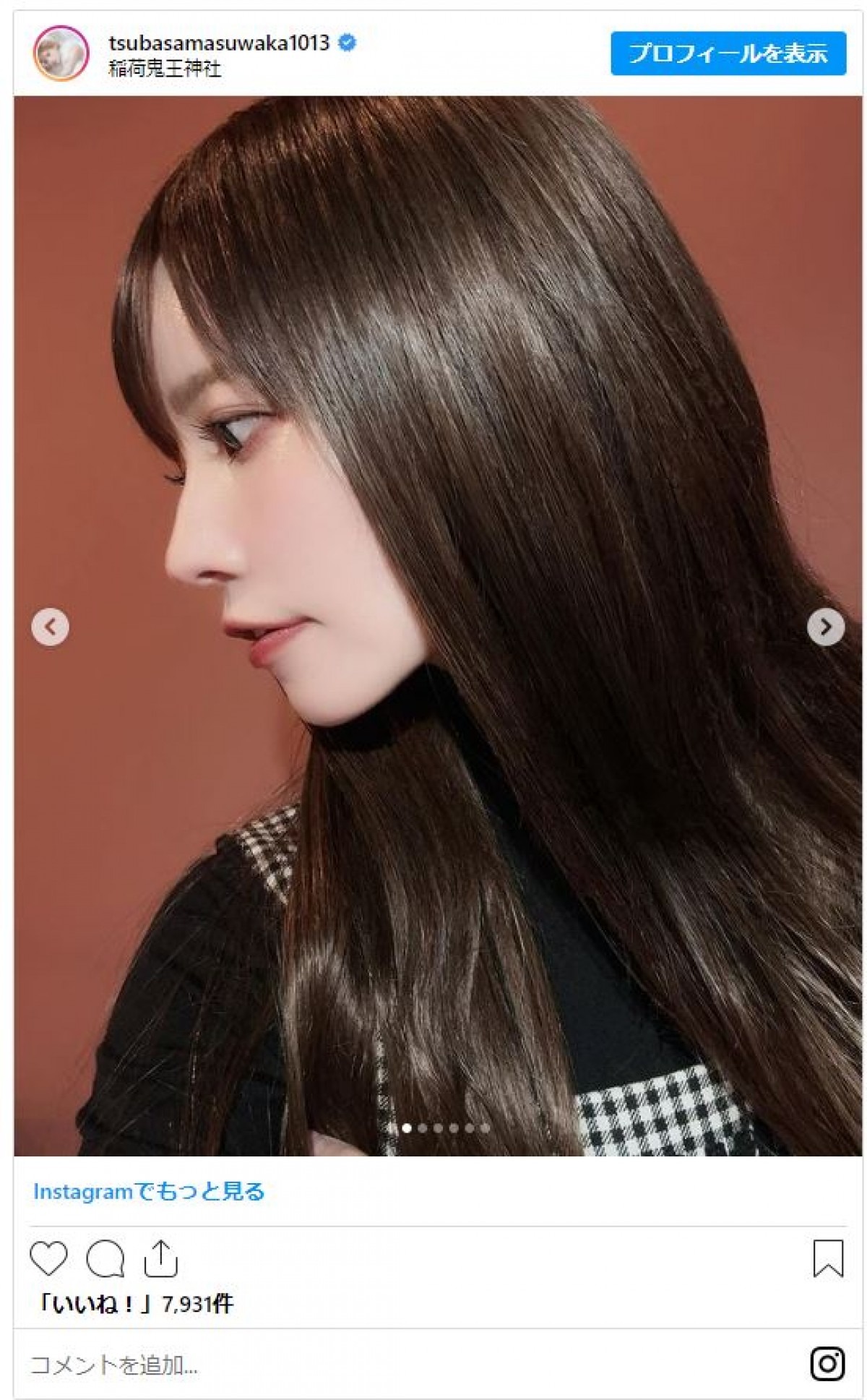The width and height of the screenshot is (867, 1400).
Task: Open the 稲荷鬼王神社 location link
Action: pos(165,69)
